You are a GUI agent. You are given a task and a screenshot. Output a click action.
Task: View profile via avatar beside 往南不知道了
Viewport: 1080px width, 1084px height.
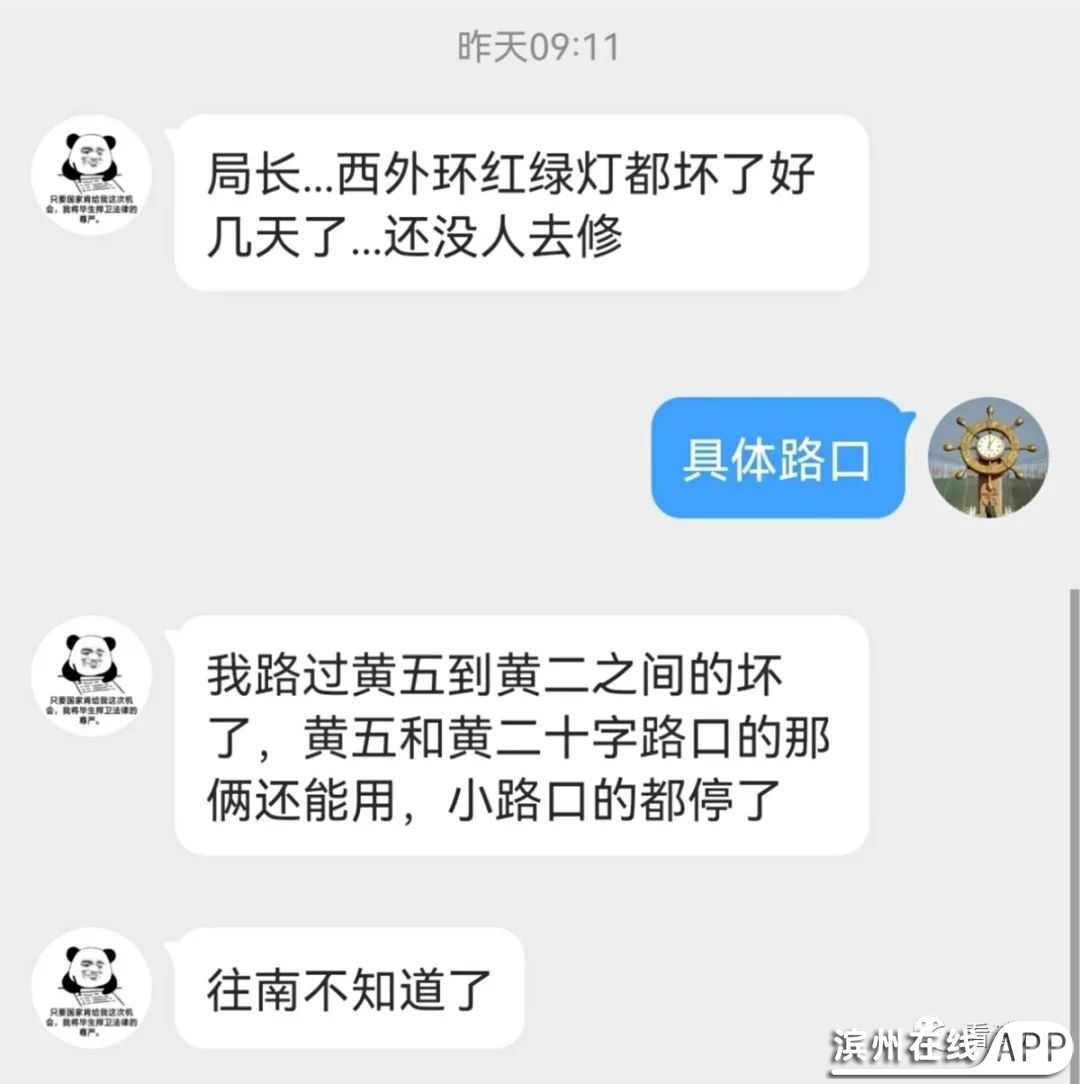pyautogui.click(x=91, y=988)
